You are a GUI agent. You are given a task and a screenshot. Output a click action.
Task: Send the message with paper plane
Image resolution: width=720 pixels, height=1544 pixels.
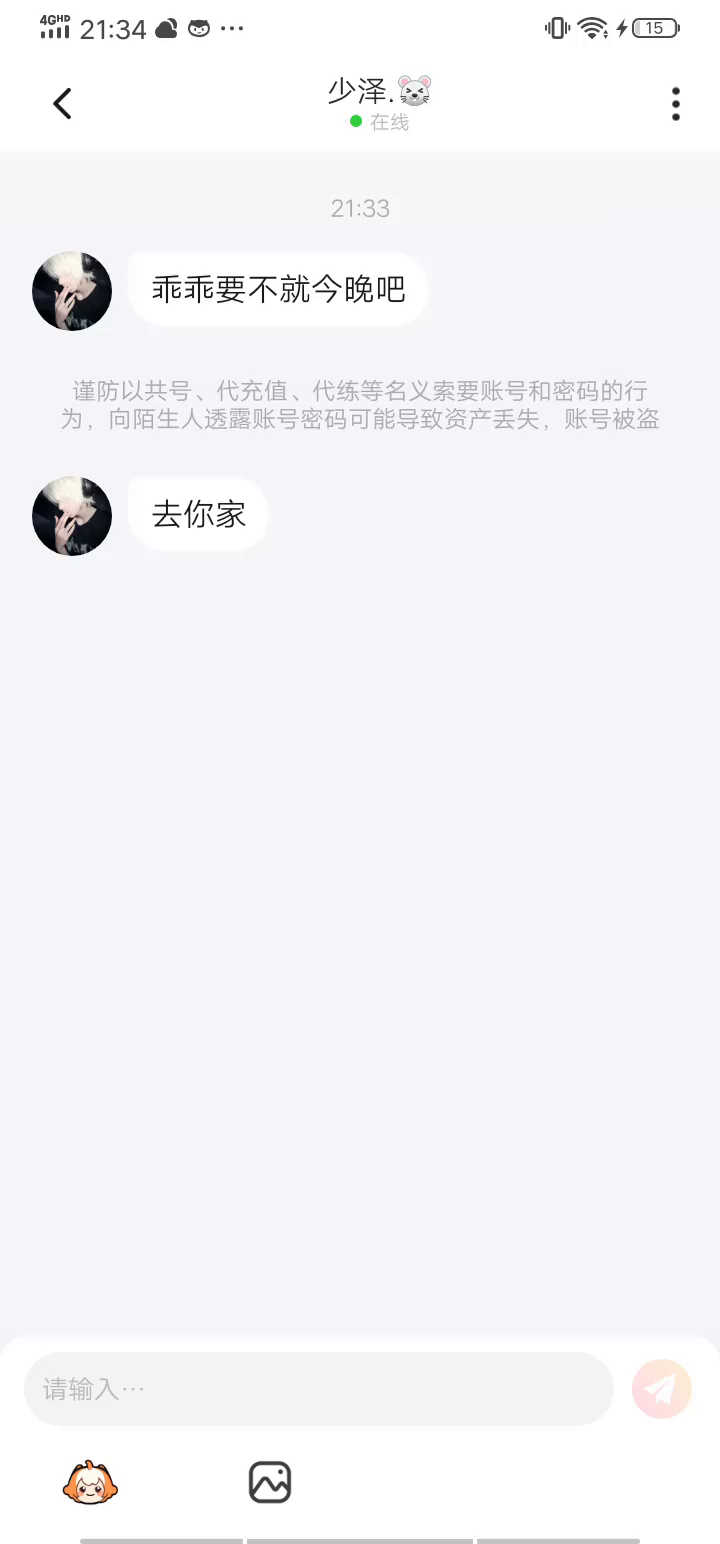[x=662, y=1389]
